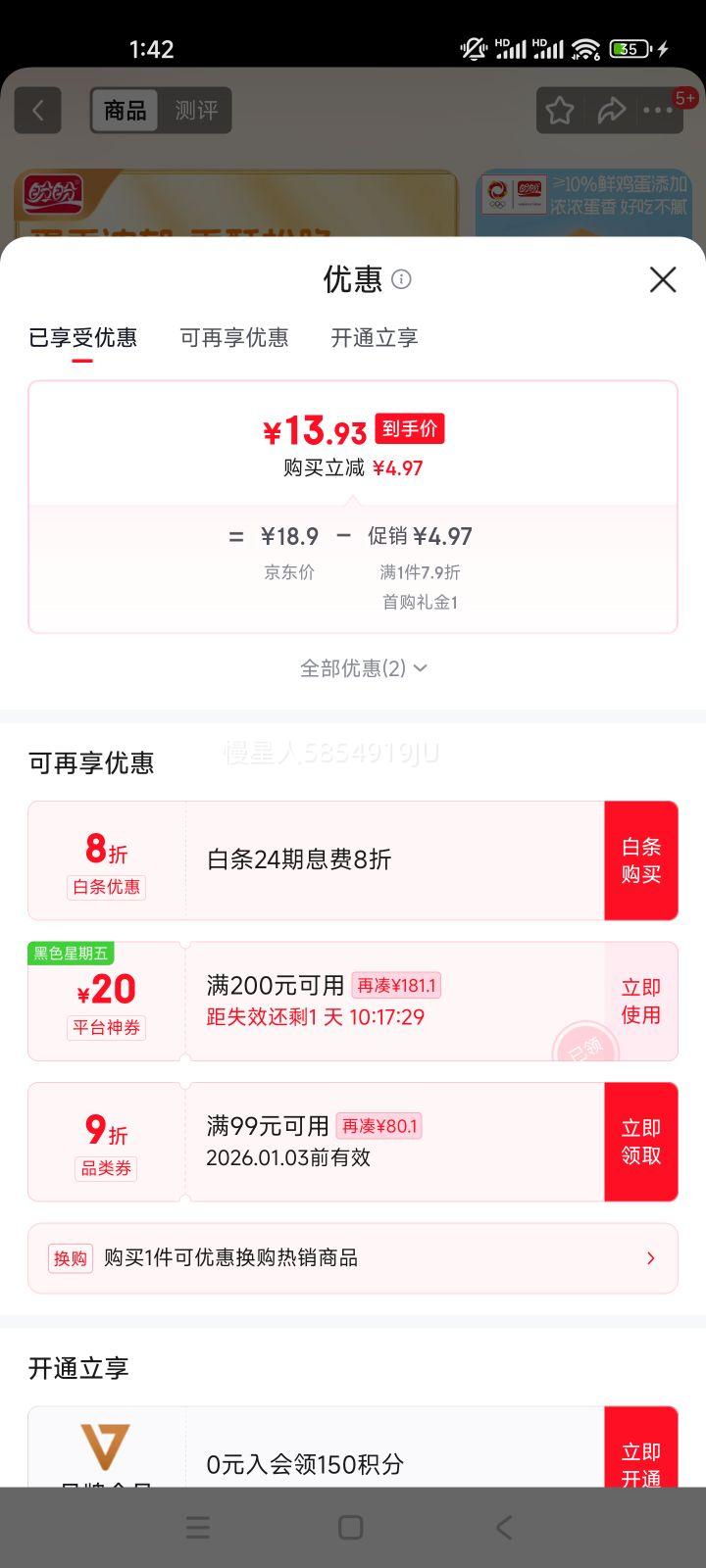This screenshot has height=1568, width=706.
Task: Close the 优惠 popup with the X
Action: tap(663, 280)
